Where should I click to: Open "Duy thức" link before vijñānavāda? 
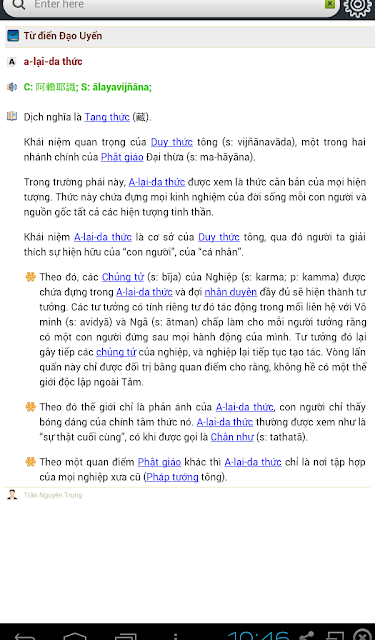(x=172, y=142)
